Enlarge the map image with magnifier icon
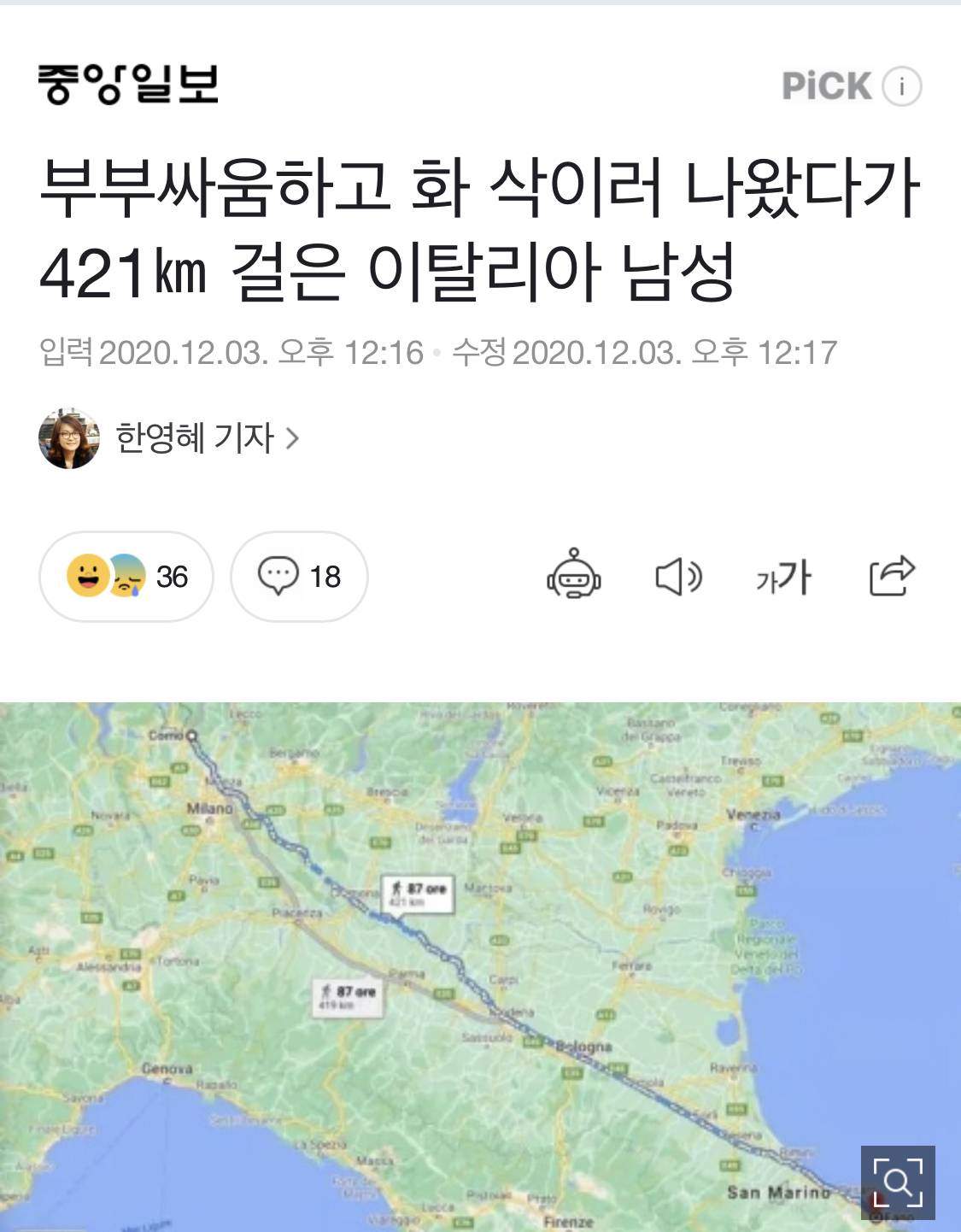The width and height of the screenshot is (961, 1232). pyautogui.click(x=898, y=1182)
